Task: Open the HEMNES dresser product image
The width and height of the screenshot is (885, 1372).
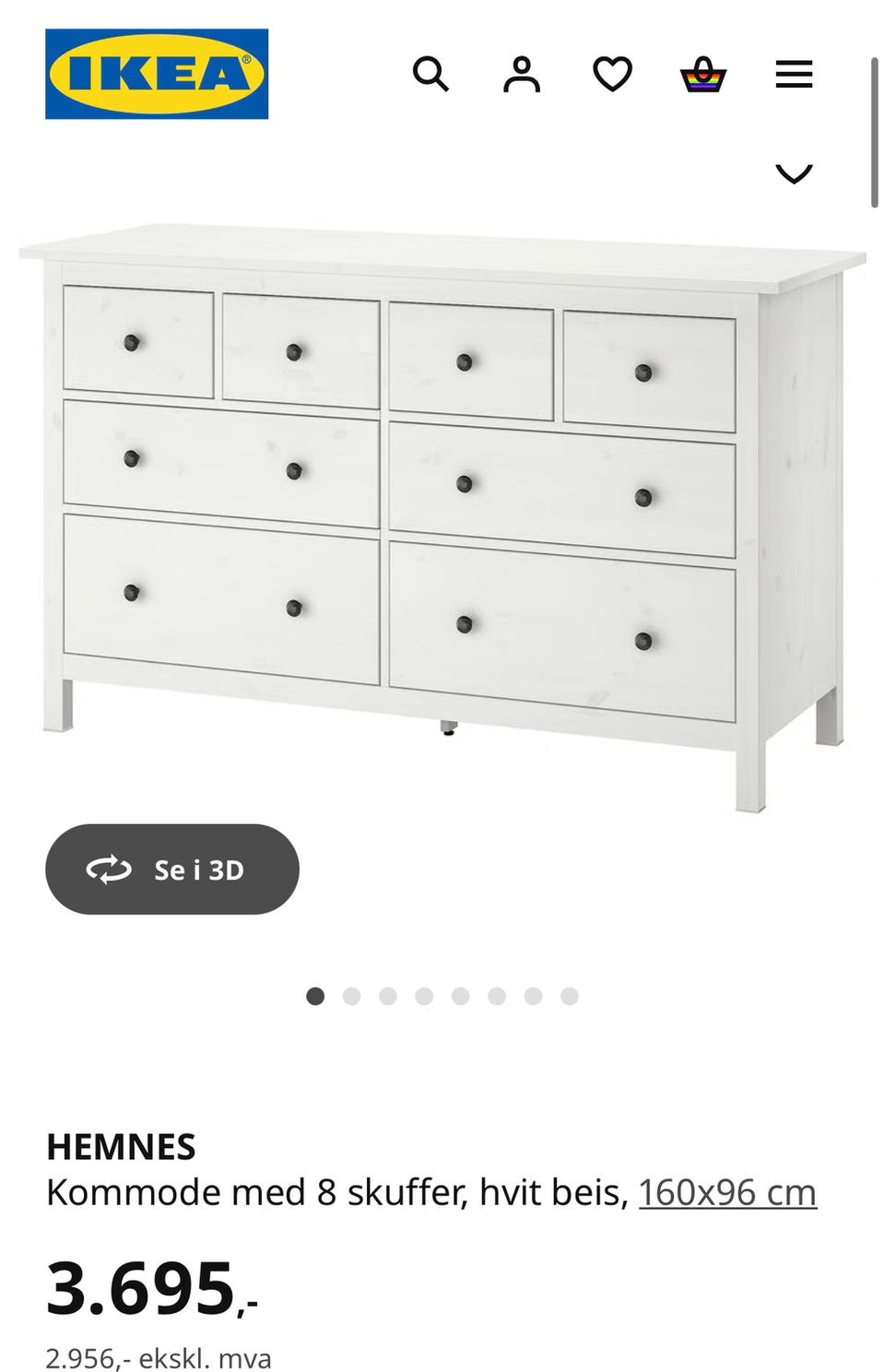Action: pyautogui.click(x=442, y=516)
